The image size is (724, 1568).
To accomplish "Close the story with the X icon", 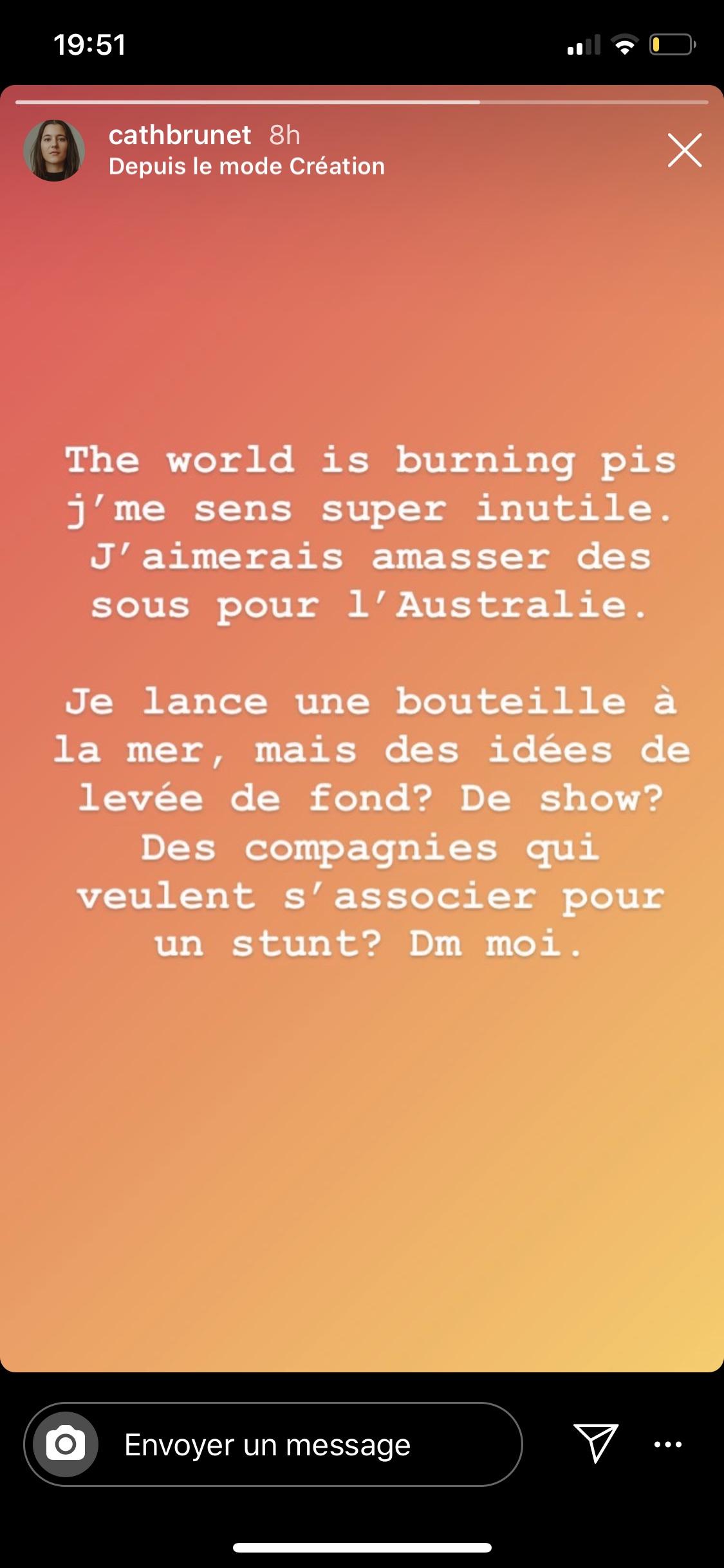I will pyautogui.click(x=684, y=151).
